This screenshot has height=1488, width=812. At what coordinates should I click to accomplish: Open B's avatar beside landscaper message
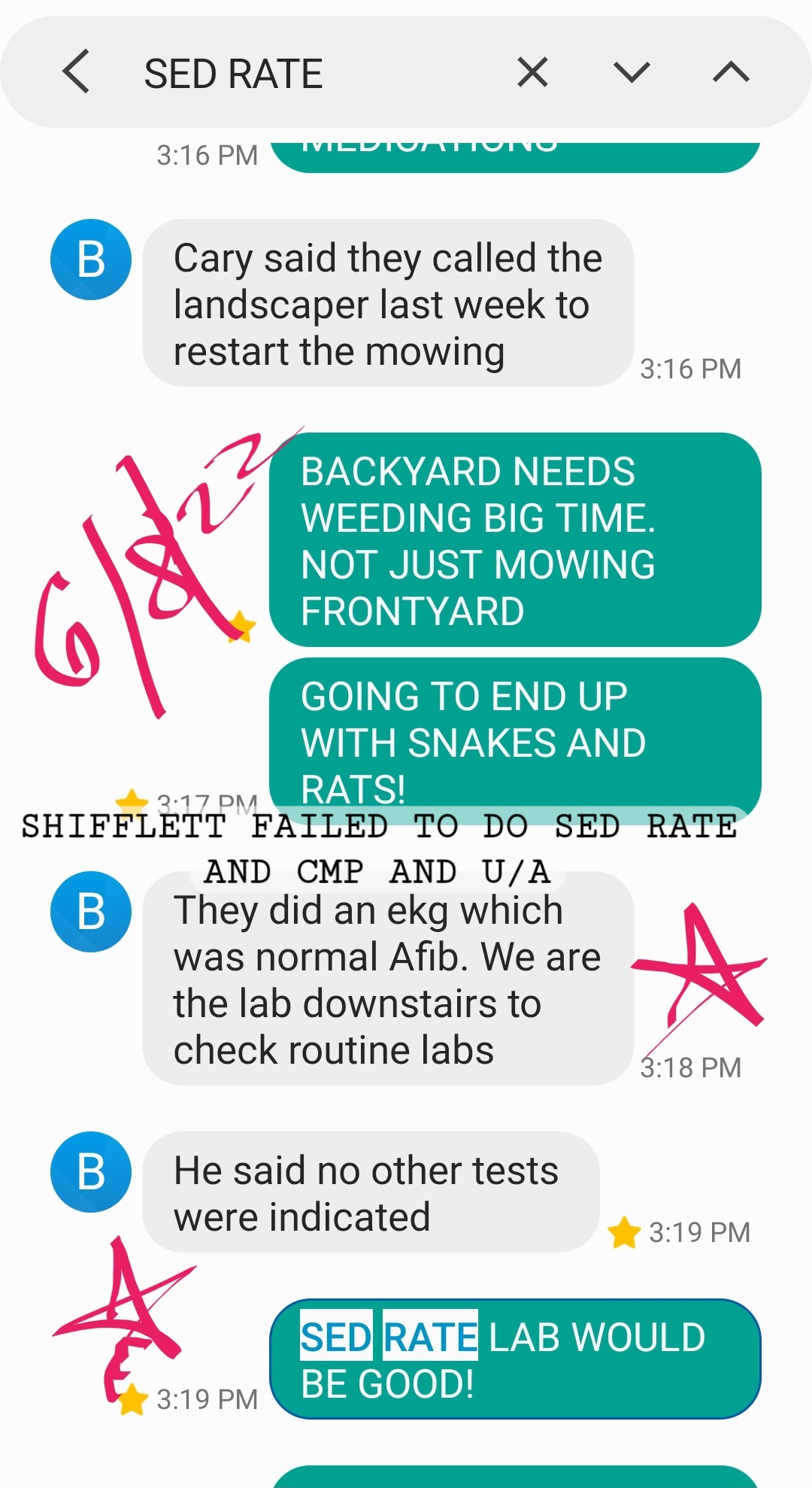tap(90, 260)
